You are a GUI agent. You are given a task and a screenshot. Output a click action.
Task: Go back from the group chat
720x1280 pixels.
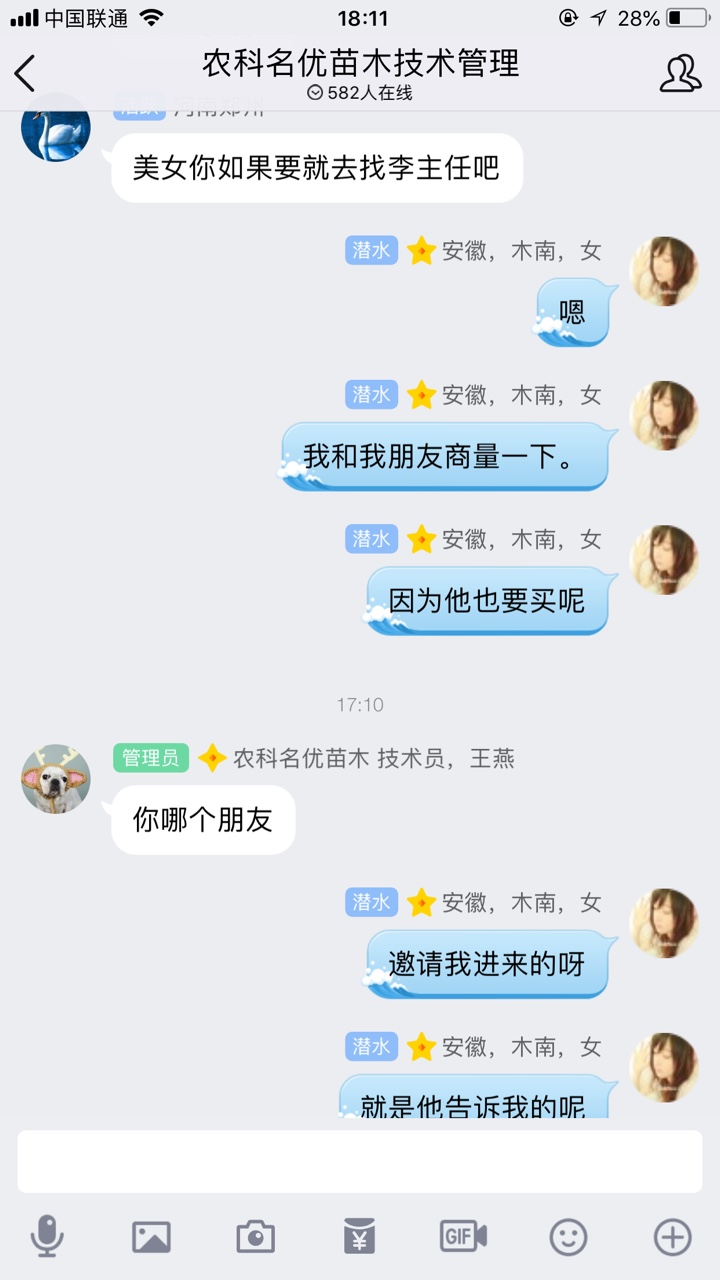tap(25, 73)
